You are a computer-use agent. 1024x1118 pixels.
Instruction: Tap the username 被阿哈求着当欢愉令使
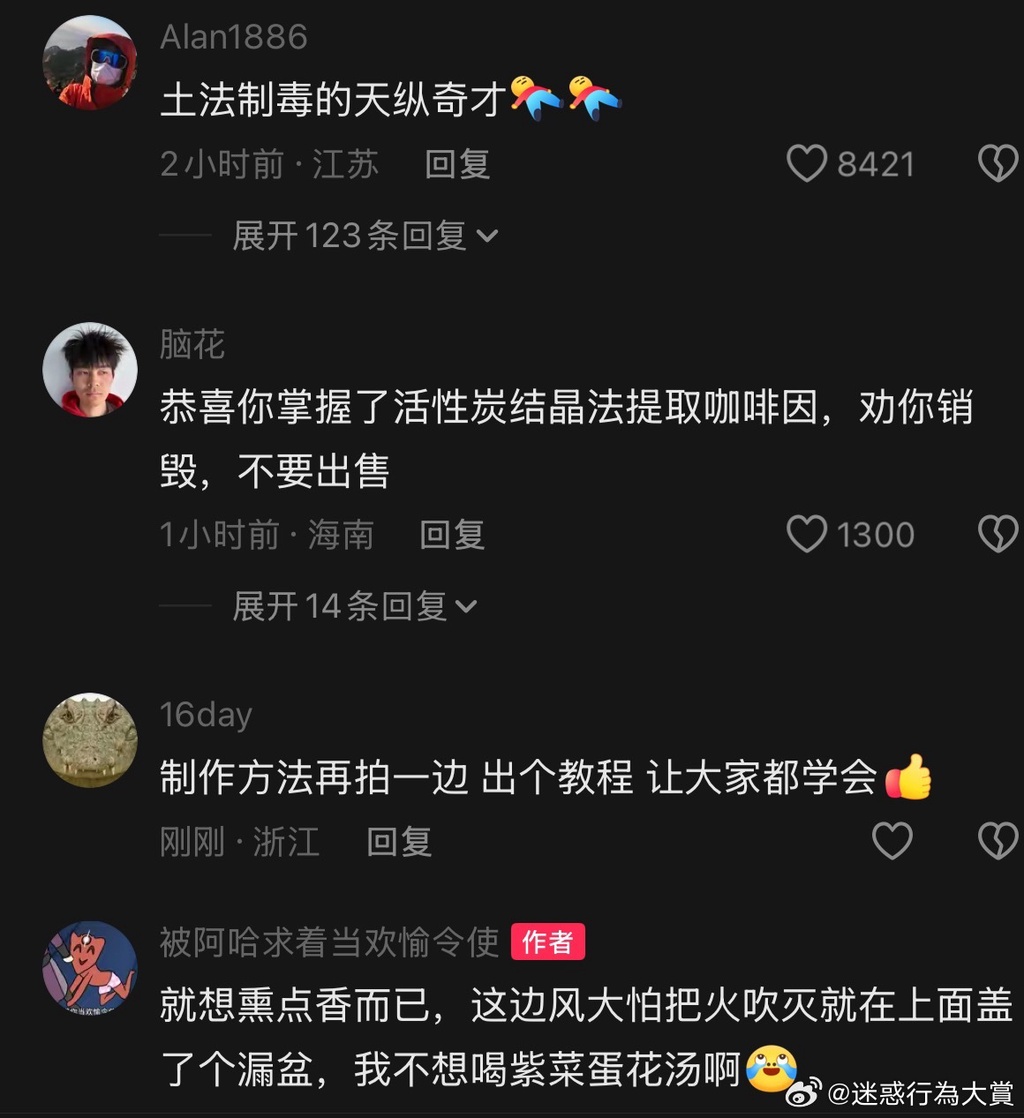coord(329,942)
